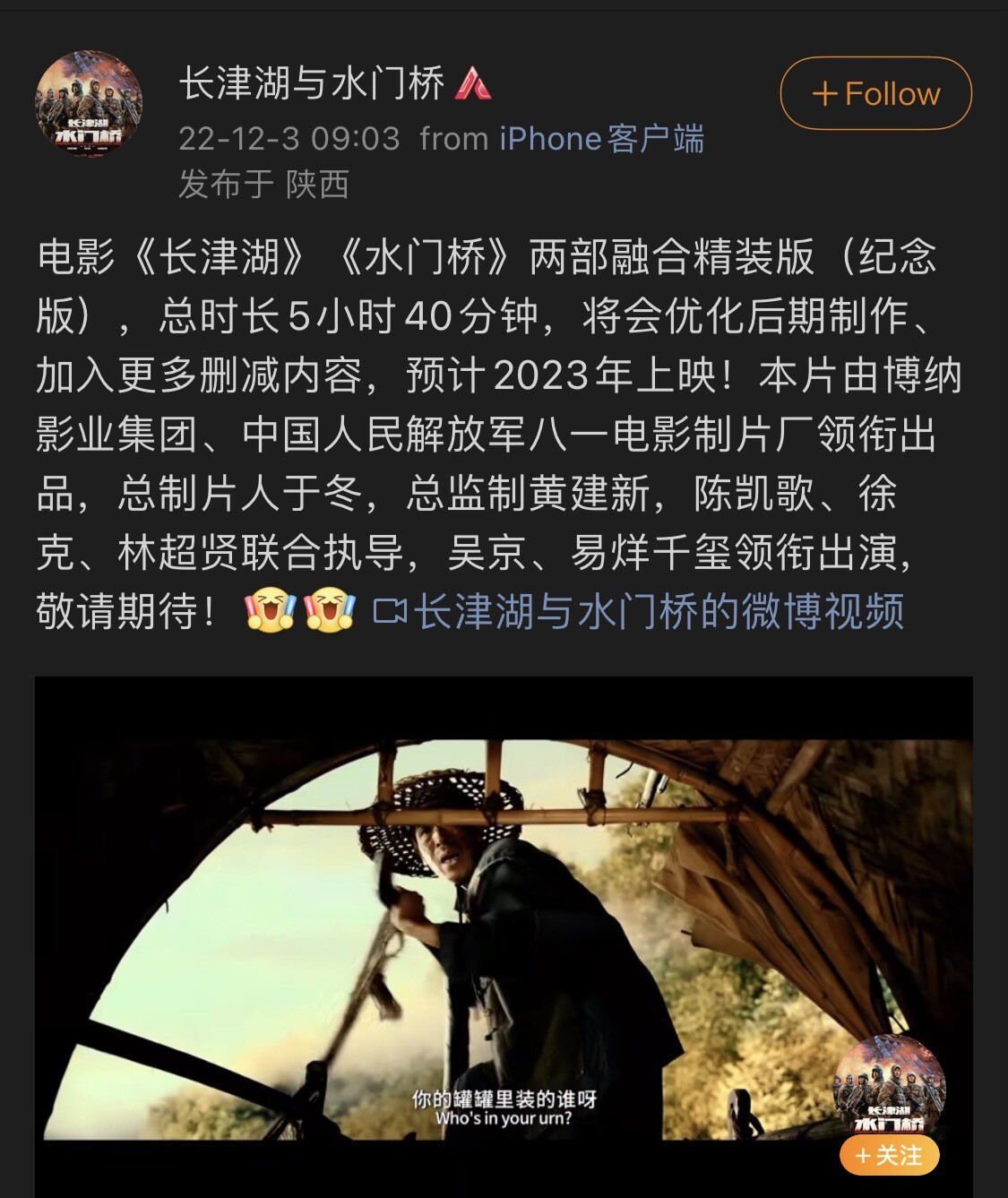This screenshot has width=1008, height=1198.
Task: Follow the 长津湖与水门桥 account
Action: (x=875, y=93)
